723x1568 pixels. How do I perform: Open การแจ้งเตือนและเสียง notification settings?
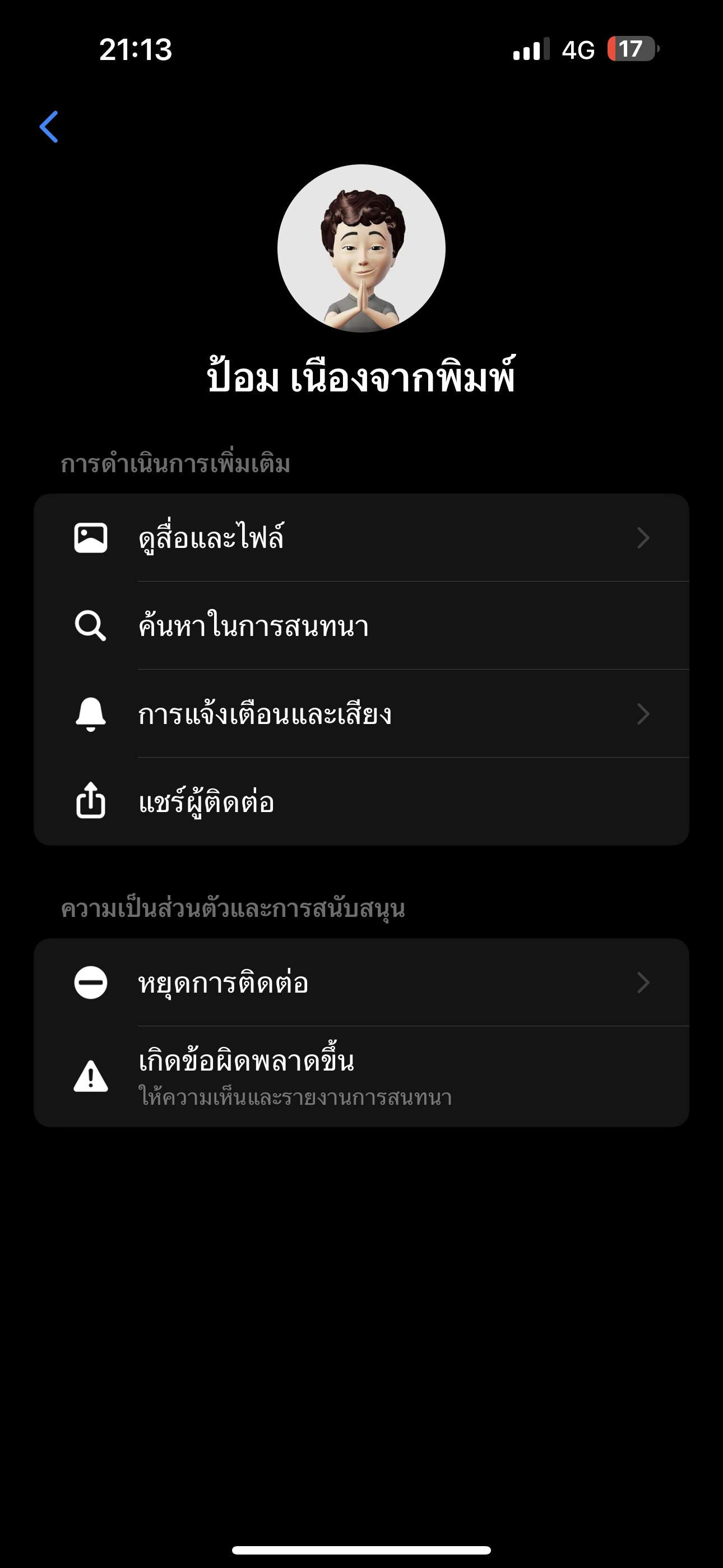(x=361, y=714)
